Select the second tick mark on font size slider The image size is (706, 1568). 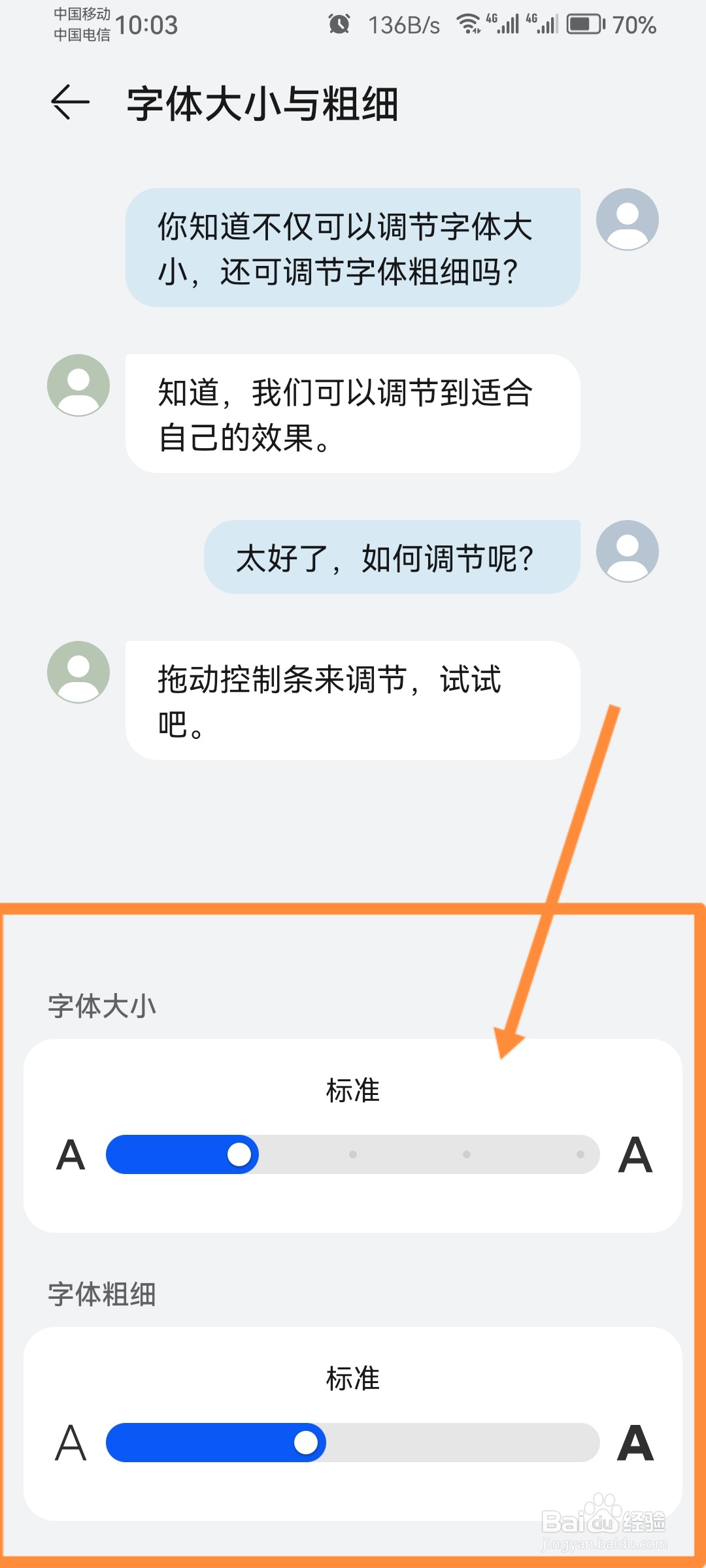(x=352, y=1154)
